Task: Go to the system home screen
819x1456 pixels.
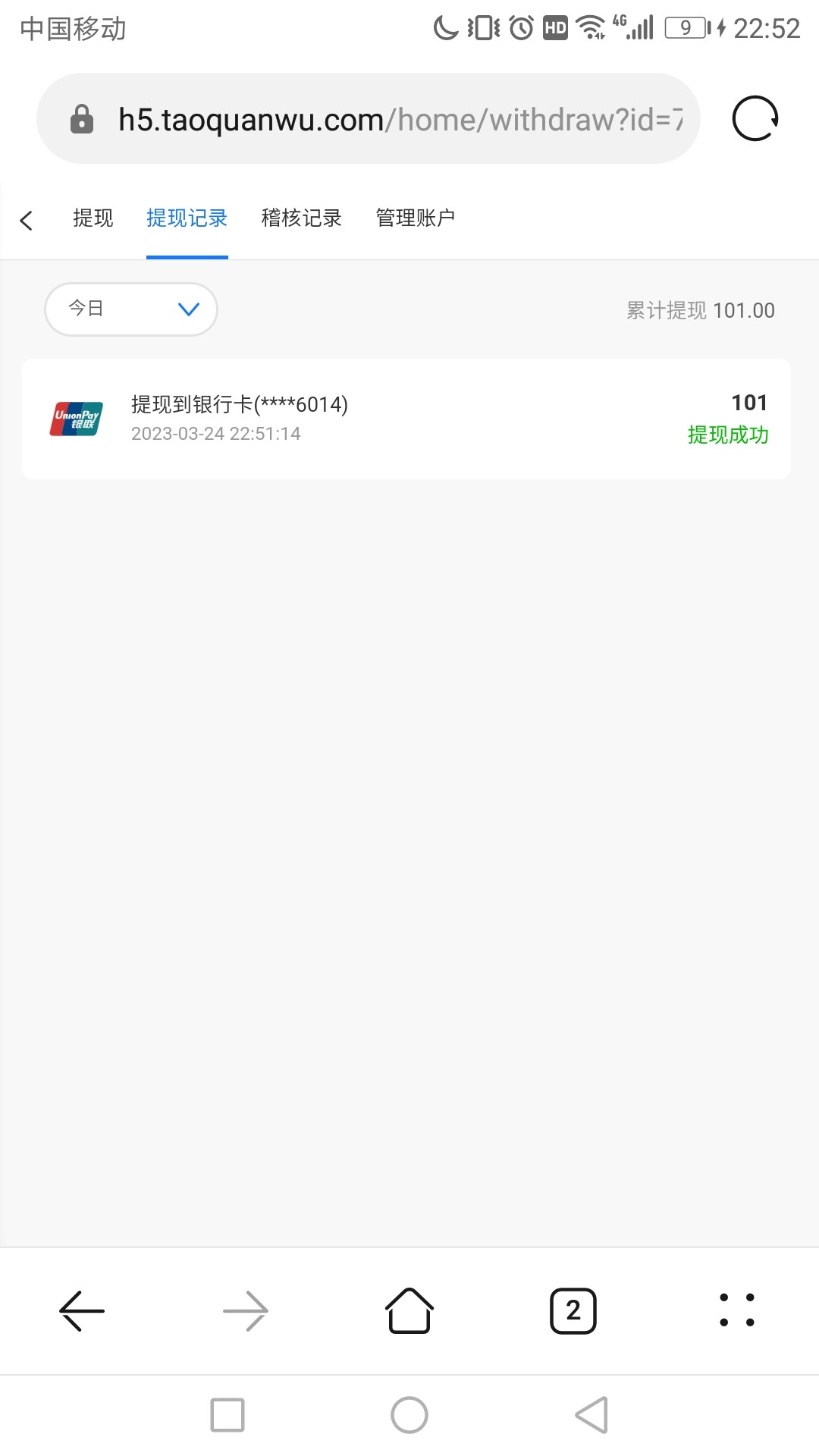Action: (x=409, y=1415)
